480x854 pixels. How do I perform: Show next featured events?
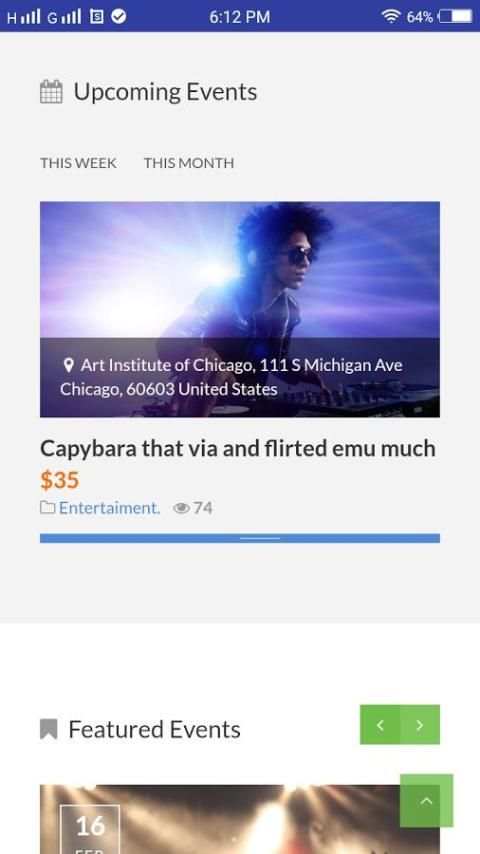coord(420,724)
